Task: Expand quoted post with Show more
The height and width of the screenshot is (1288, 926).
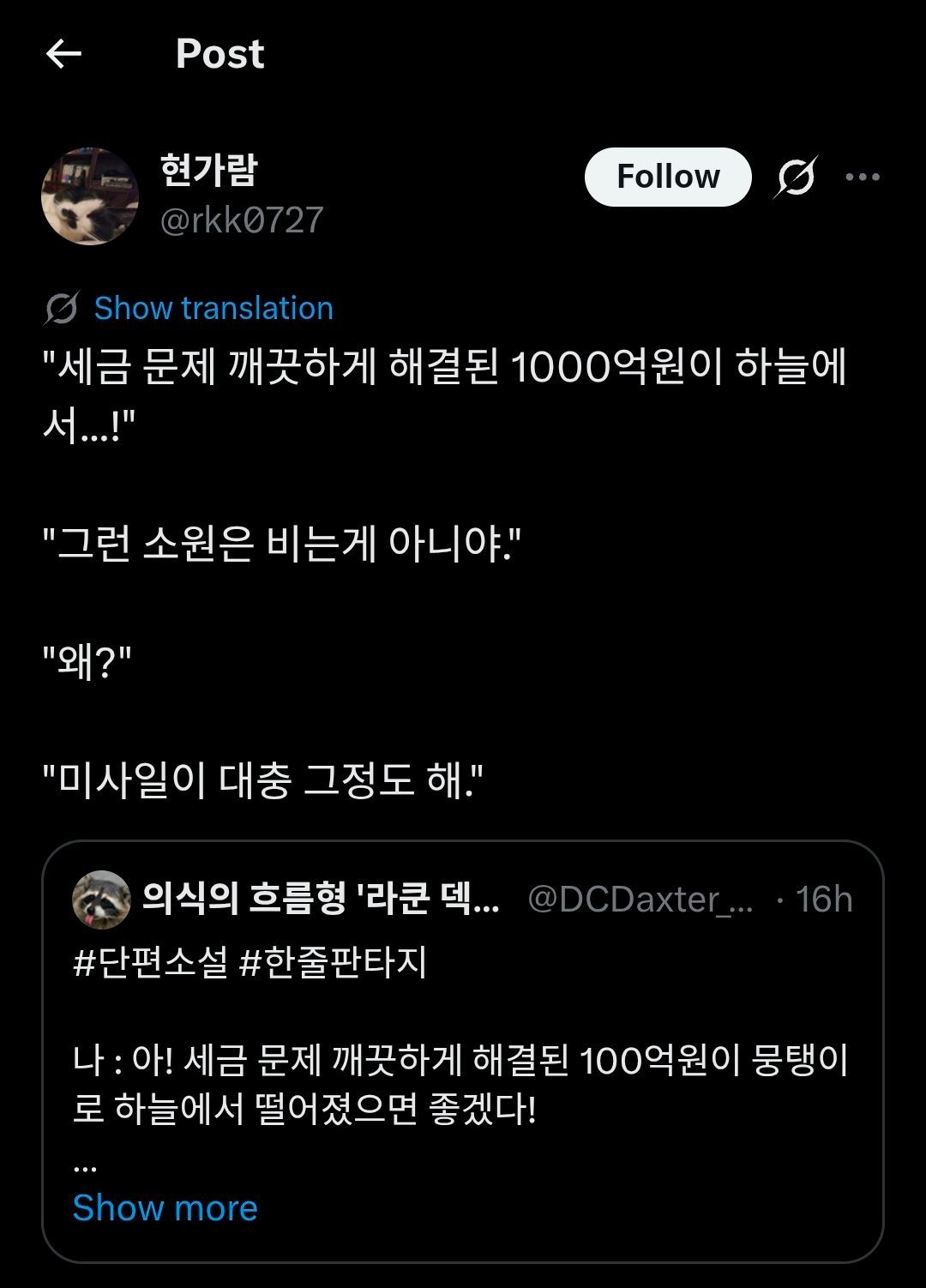Action: [165, 1207]
